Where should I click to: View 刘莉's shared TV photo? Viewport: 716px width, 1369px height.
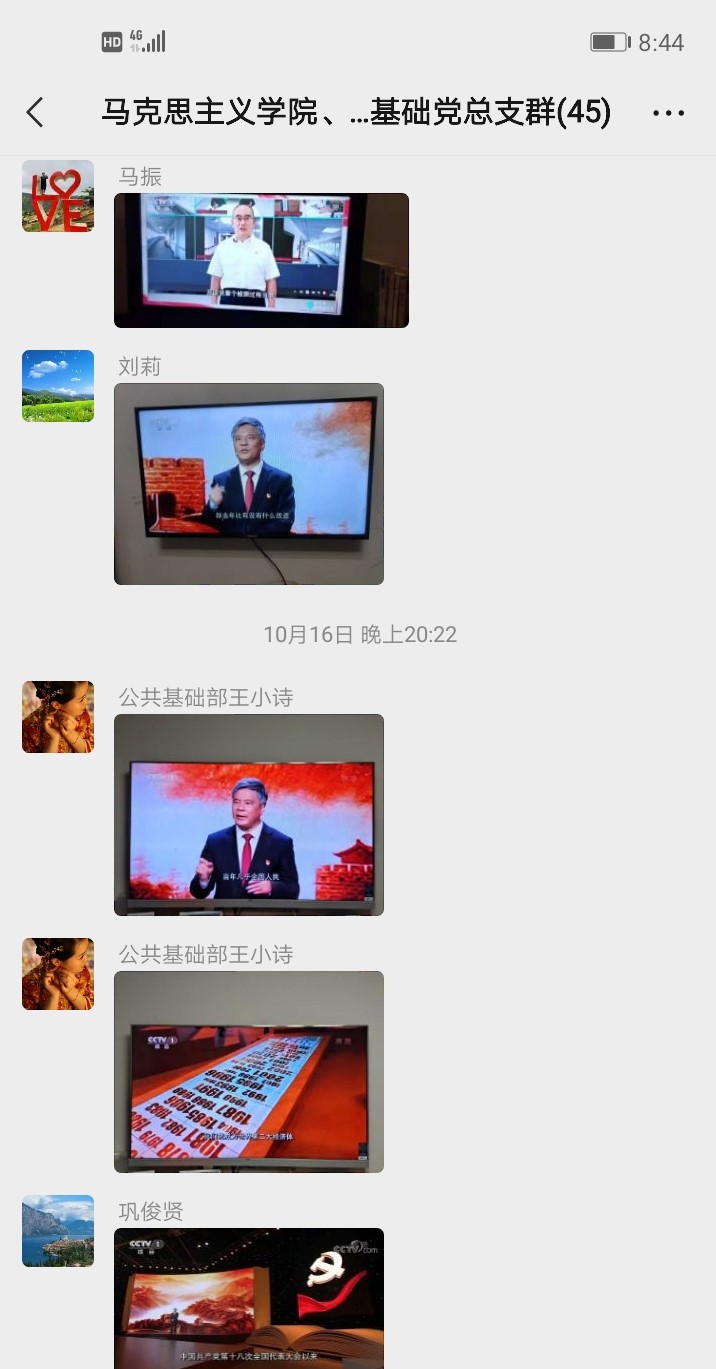(x=248, y=483)
